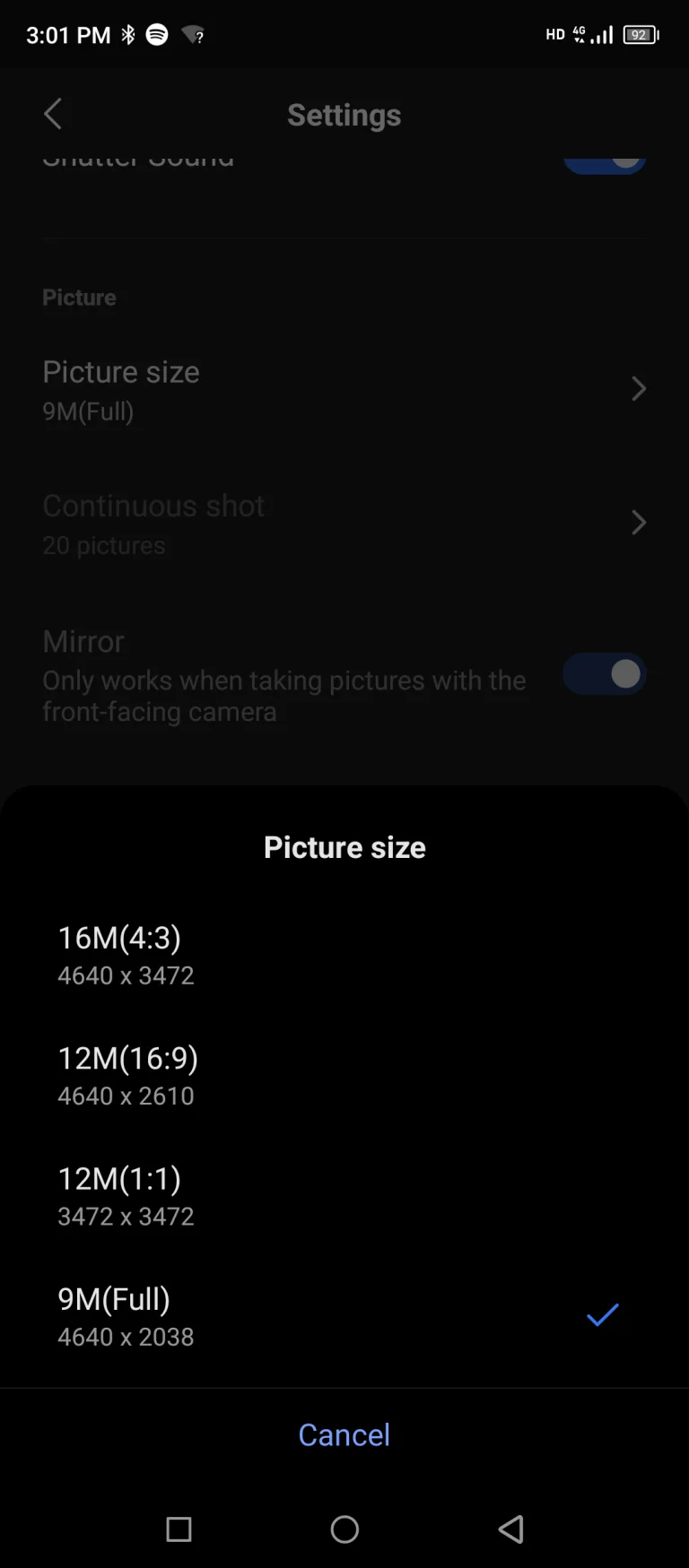This screenshot has height=1568, width=689.
Task: Disable the Mirror toggle
Action: [605, 674]
